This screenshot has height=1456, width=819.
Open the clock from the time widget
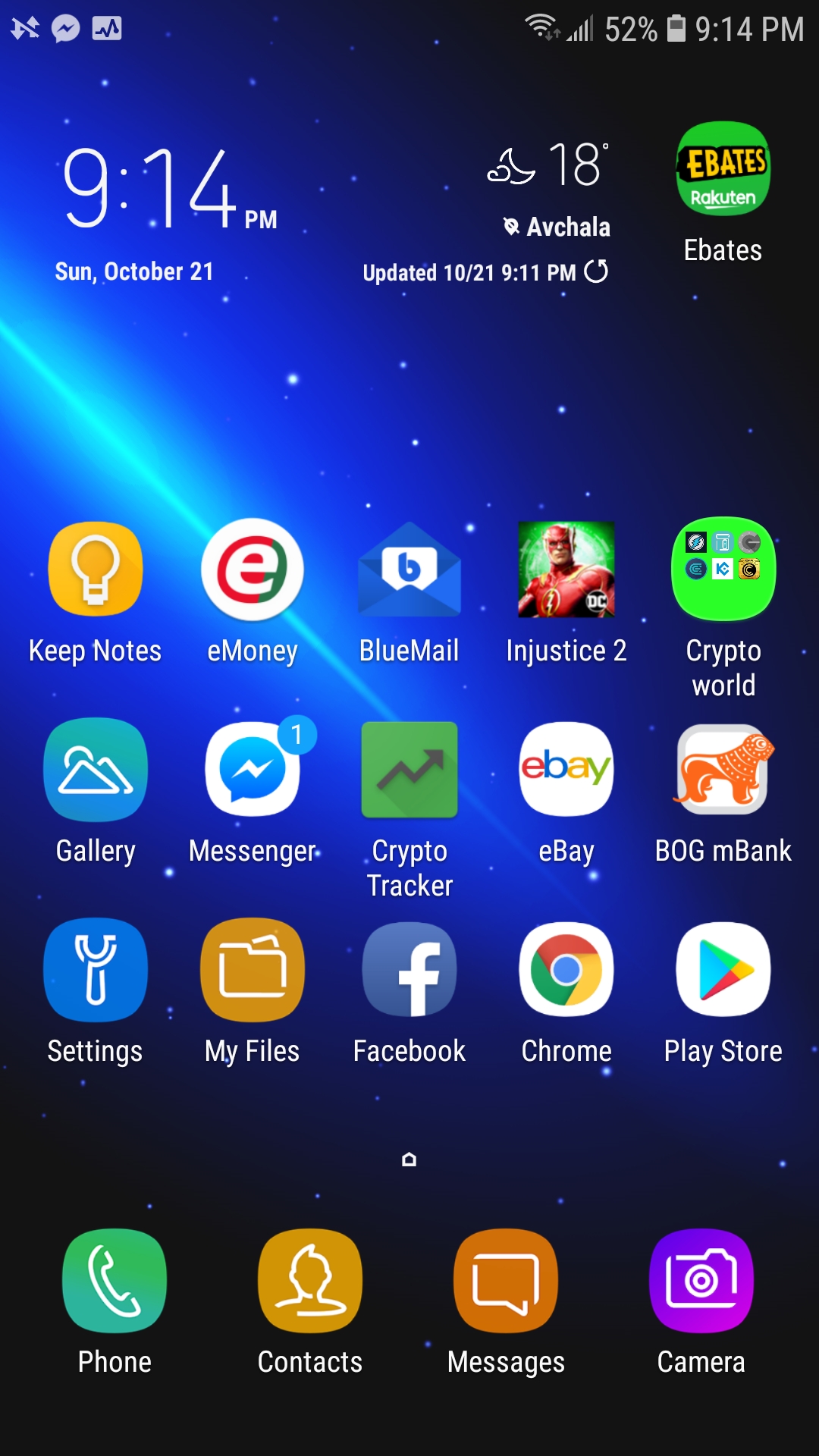167,190
